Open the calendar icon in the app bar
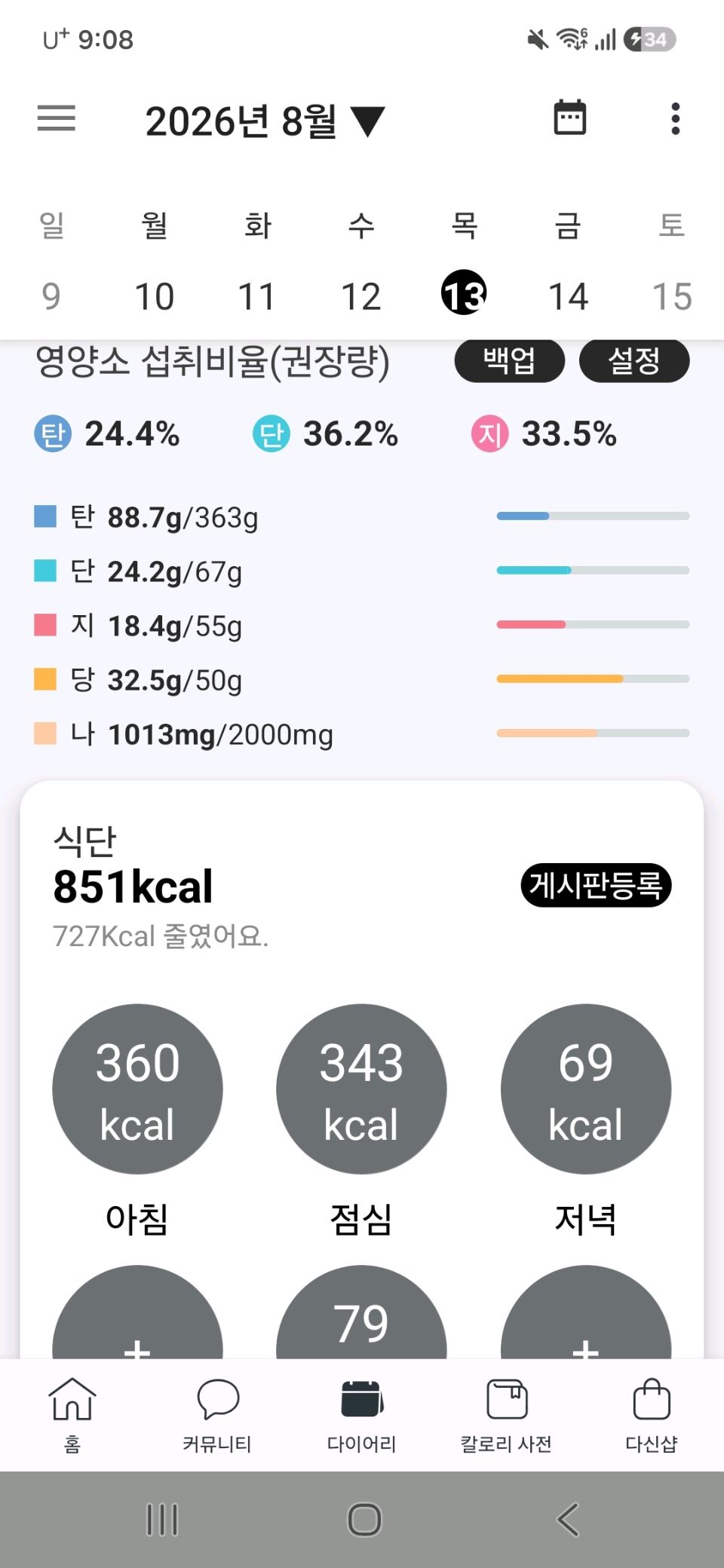 click(x=570, y=118)
